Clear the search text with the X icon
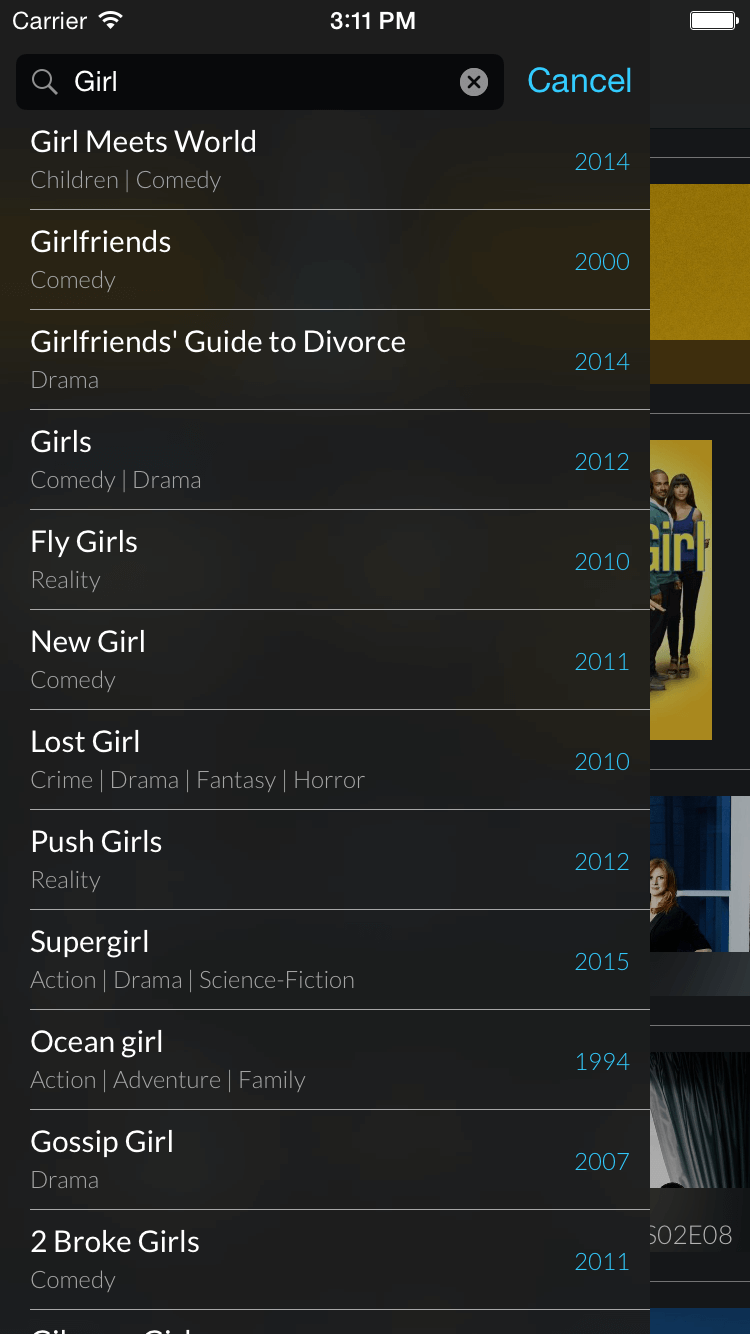This screenshot has height=1334, width=750. pos(474,82)
